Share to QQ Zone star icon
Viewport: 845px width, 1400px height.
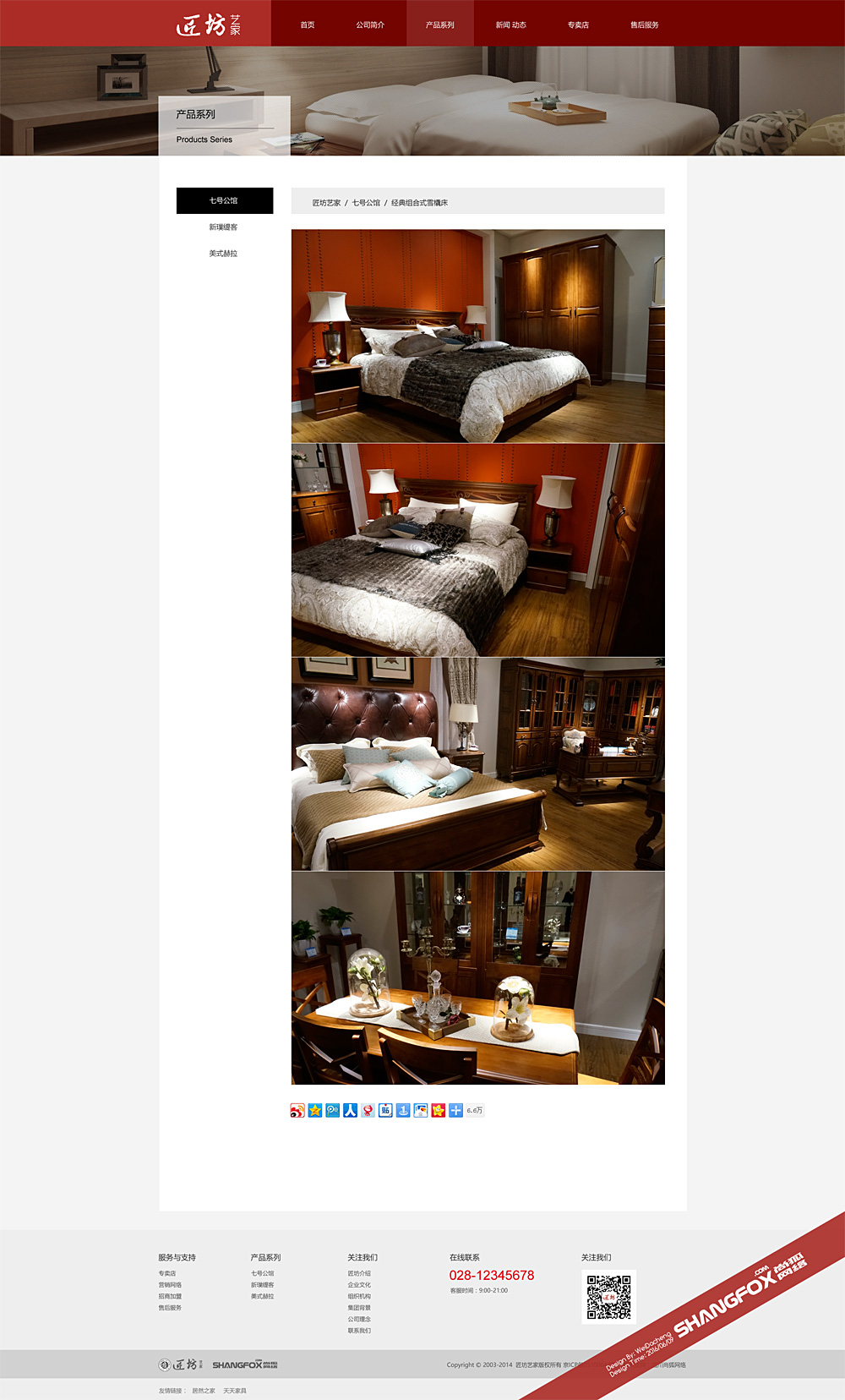(315, 1110)
